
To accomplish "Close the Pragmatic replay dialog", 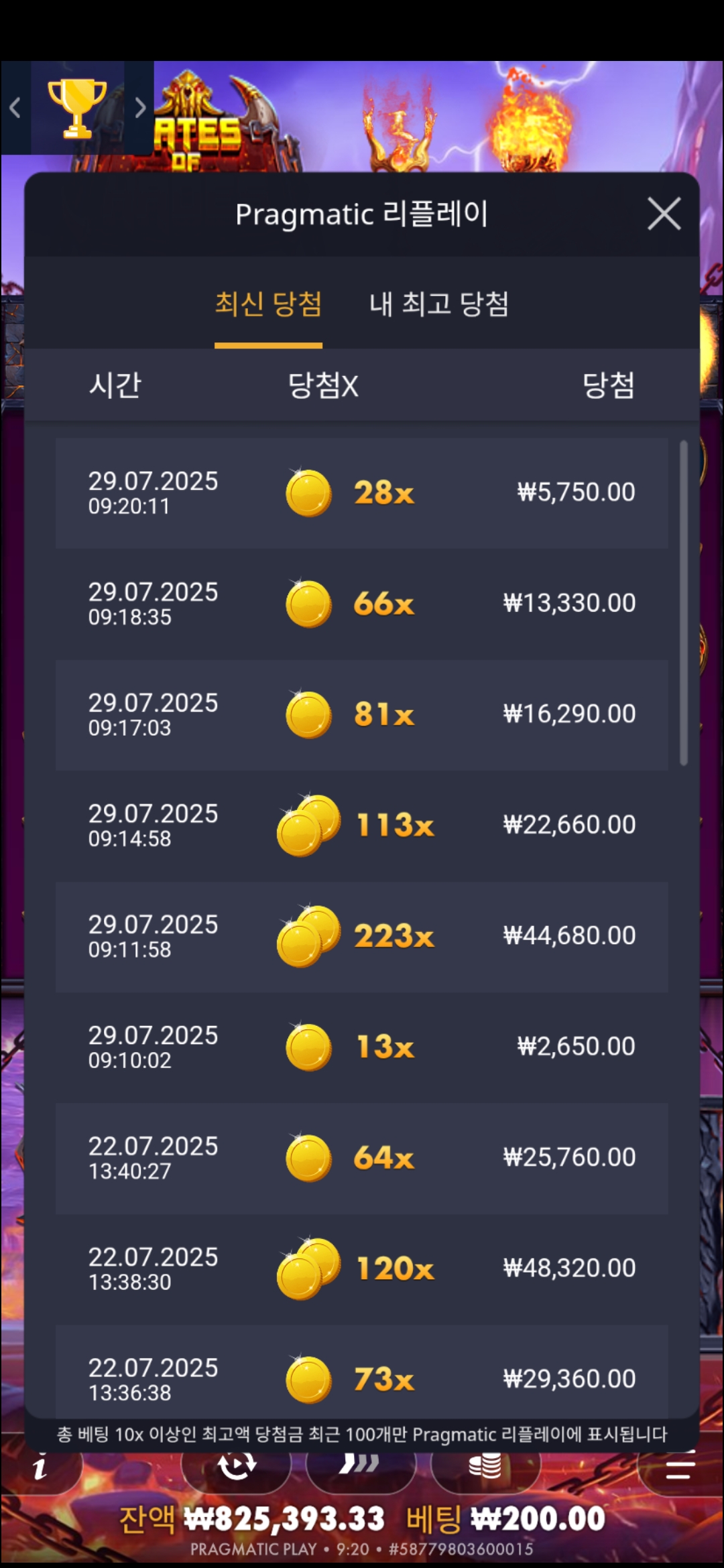I will point(664,214).
